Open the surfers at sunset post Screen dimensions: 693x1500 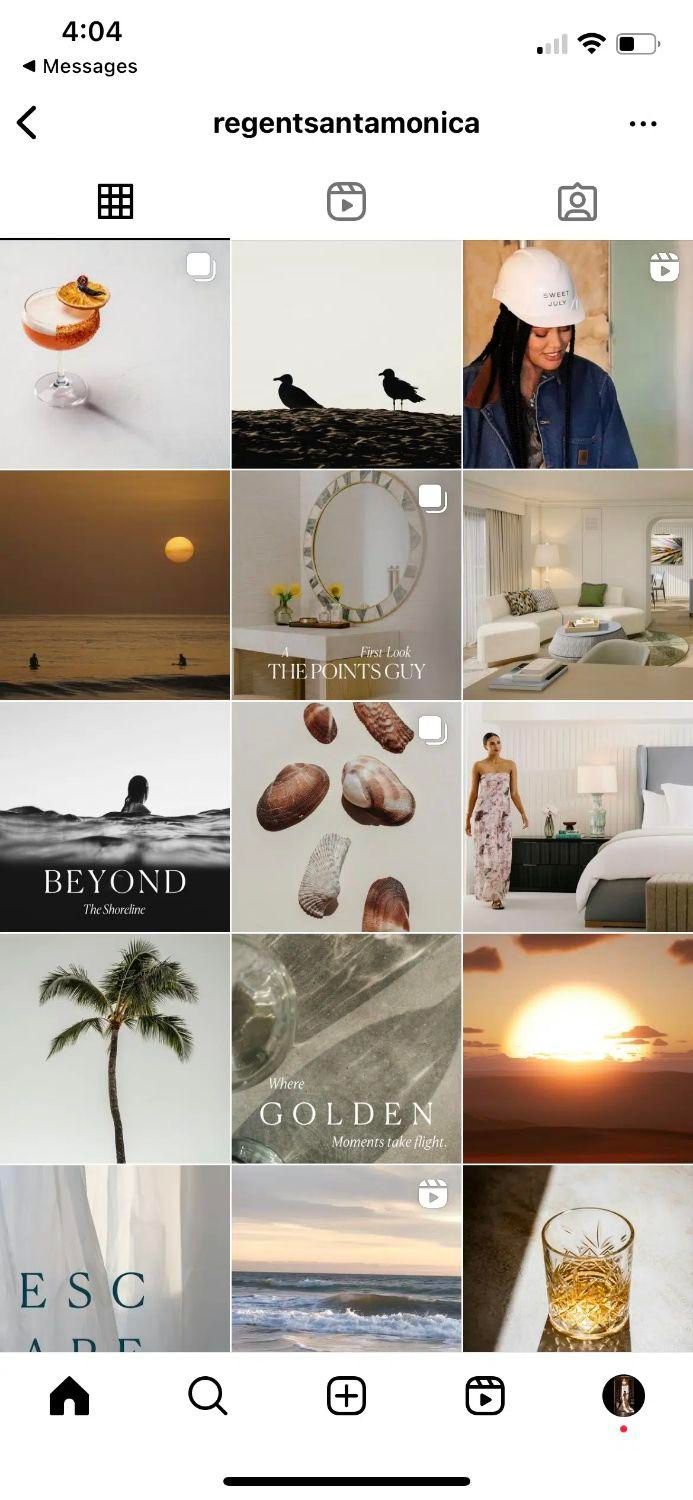[x=115, y=585]
